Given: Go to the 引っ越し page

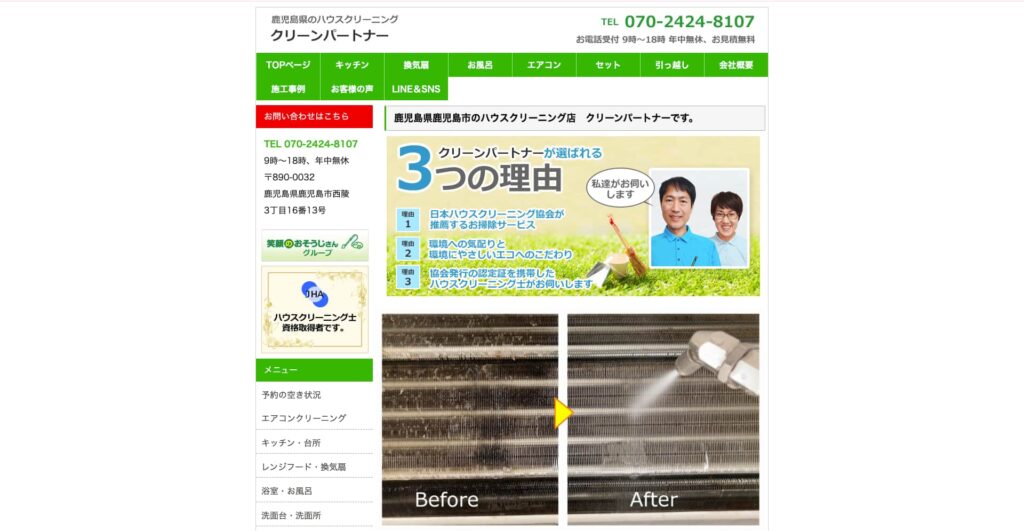Looking at the screenshot, I should click(672, 65).
